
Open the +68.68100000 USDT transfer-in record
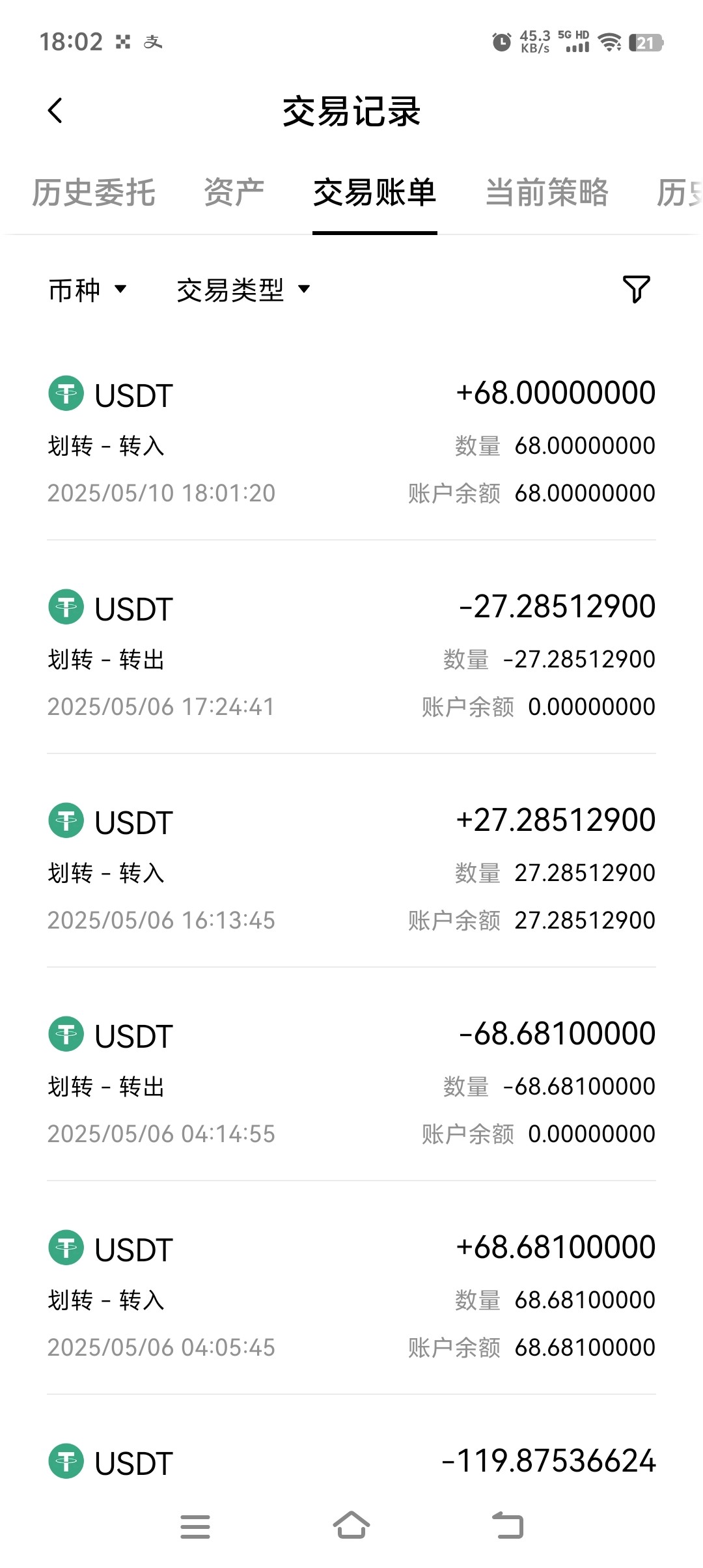pyautogui.click(x=351, y=1297)
